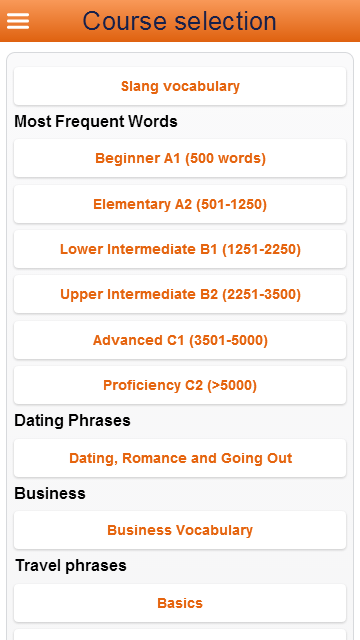Open the Basics travel phrases course
The width and height of the screenshot is (360, 640).
pyautogui.click(x=180, y=603)
